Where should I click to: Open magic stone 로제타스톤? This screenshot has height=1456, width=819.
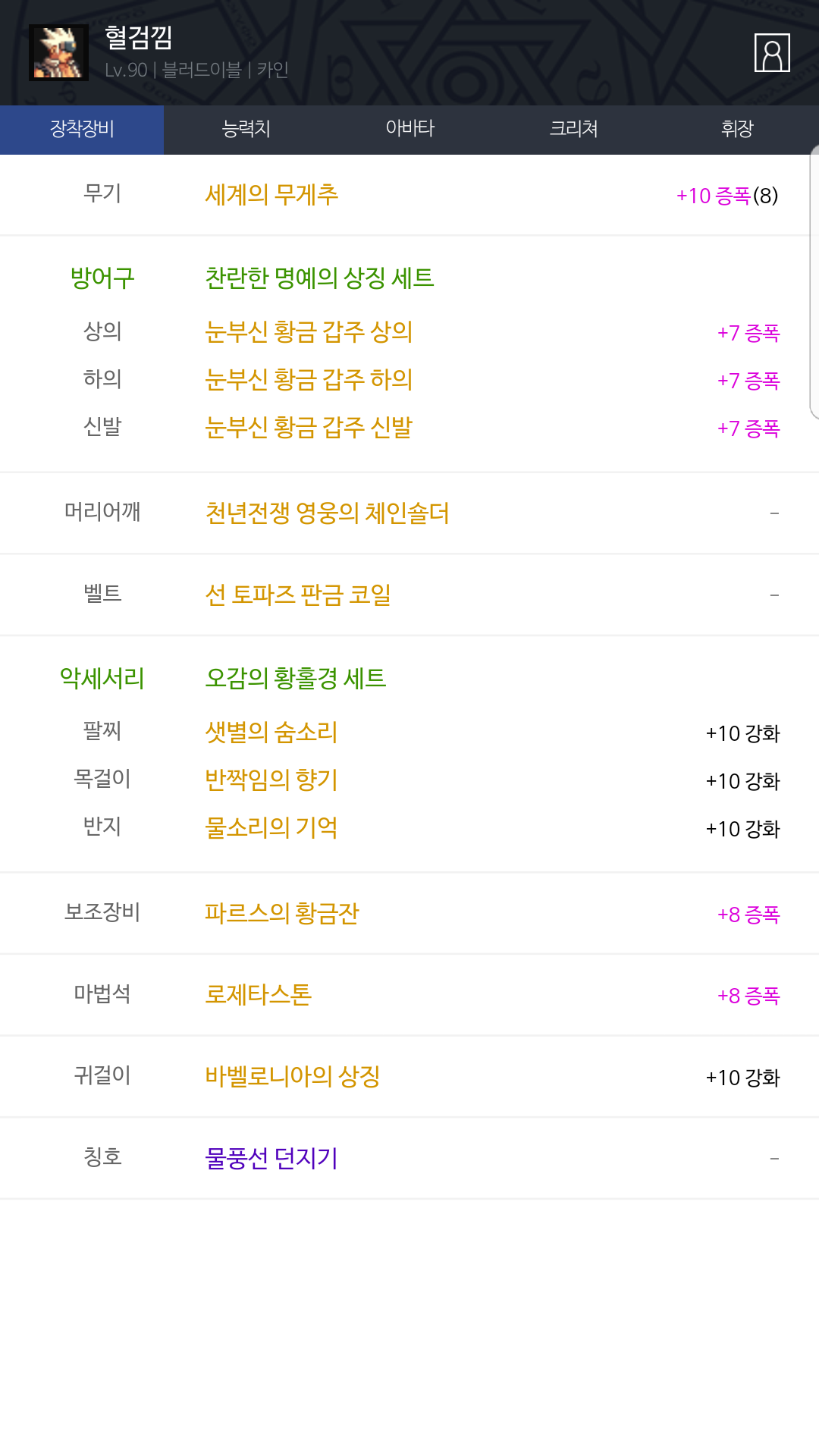coord(259,994)
